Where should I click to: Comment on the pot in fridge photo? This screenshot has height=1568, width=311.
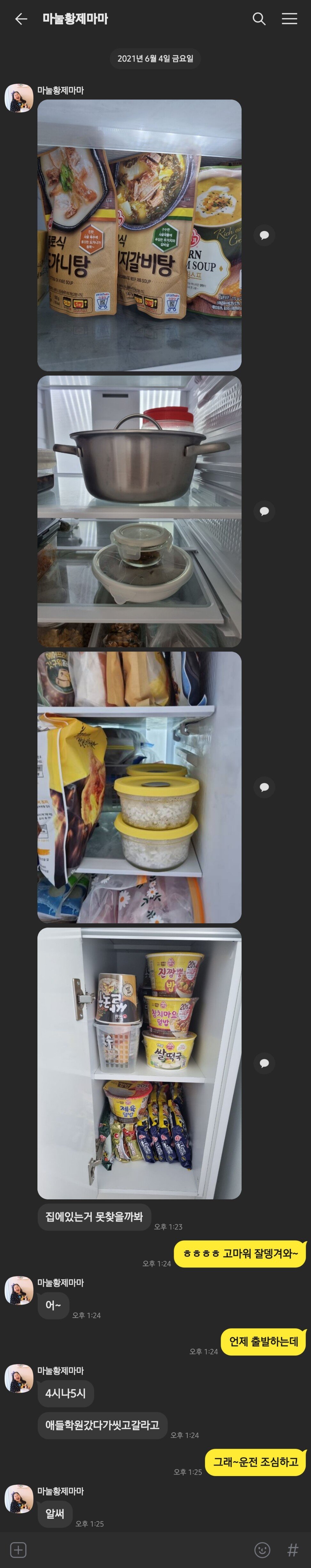264,511
